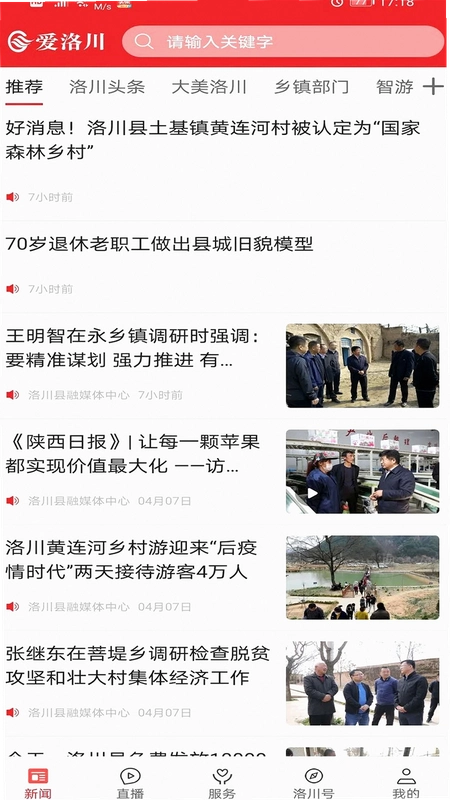Switch to 洛川号 in bottom navigation
Image resolution: width=450 pixels, height=800 pixels.
tap(313, 783)
